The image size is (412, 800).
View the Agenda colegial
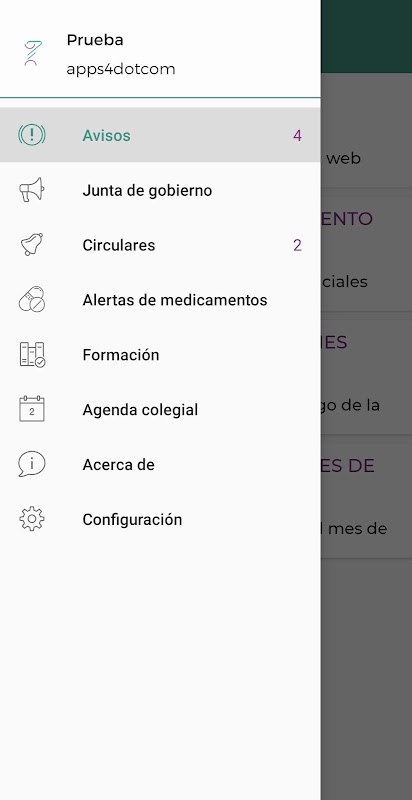[160, 410]
